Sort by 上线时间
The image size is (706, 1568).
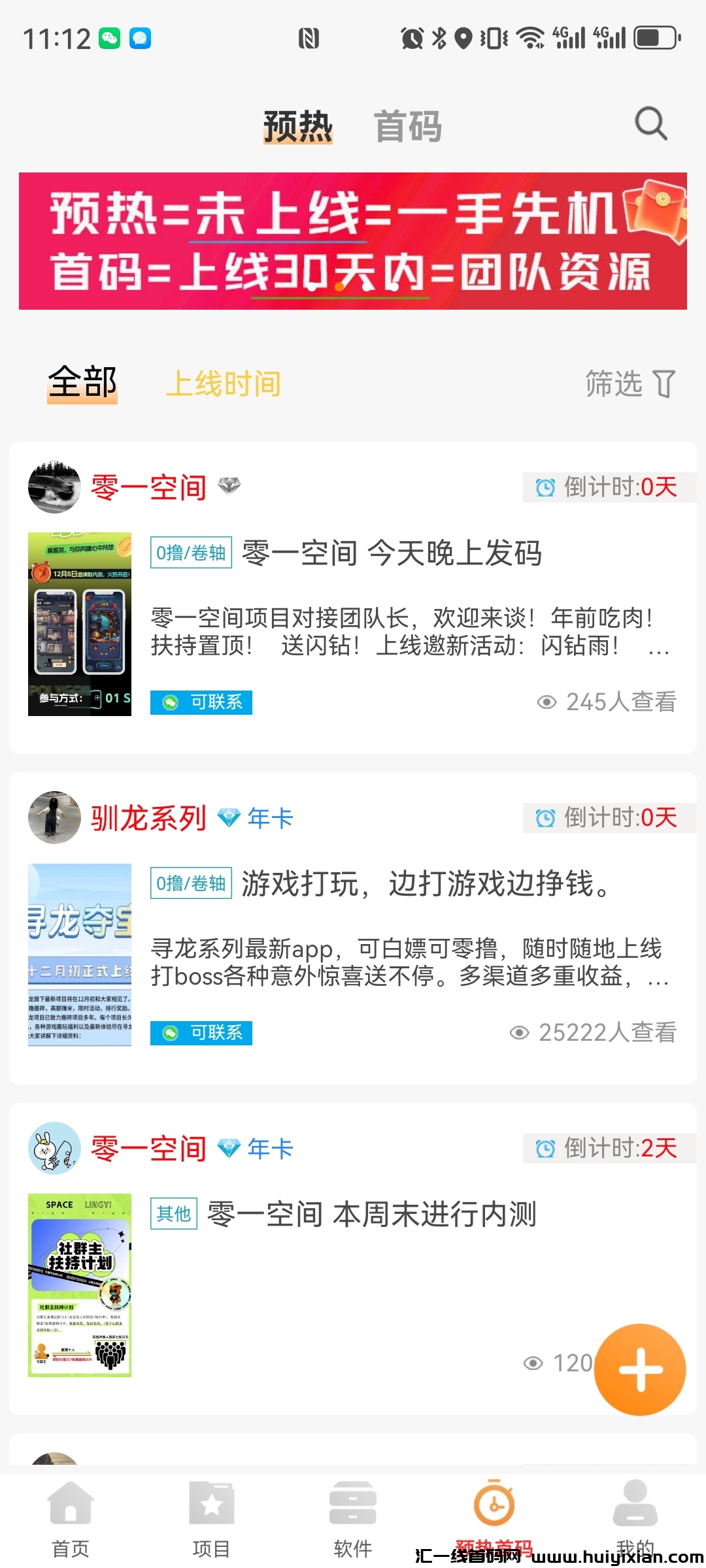coord(224,384)
